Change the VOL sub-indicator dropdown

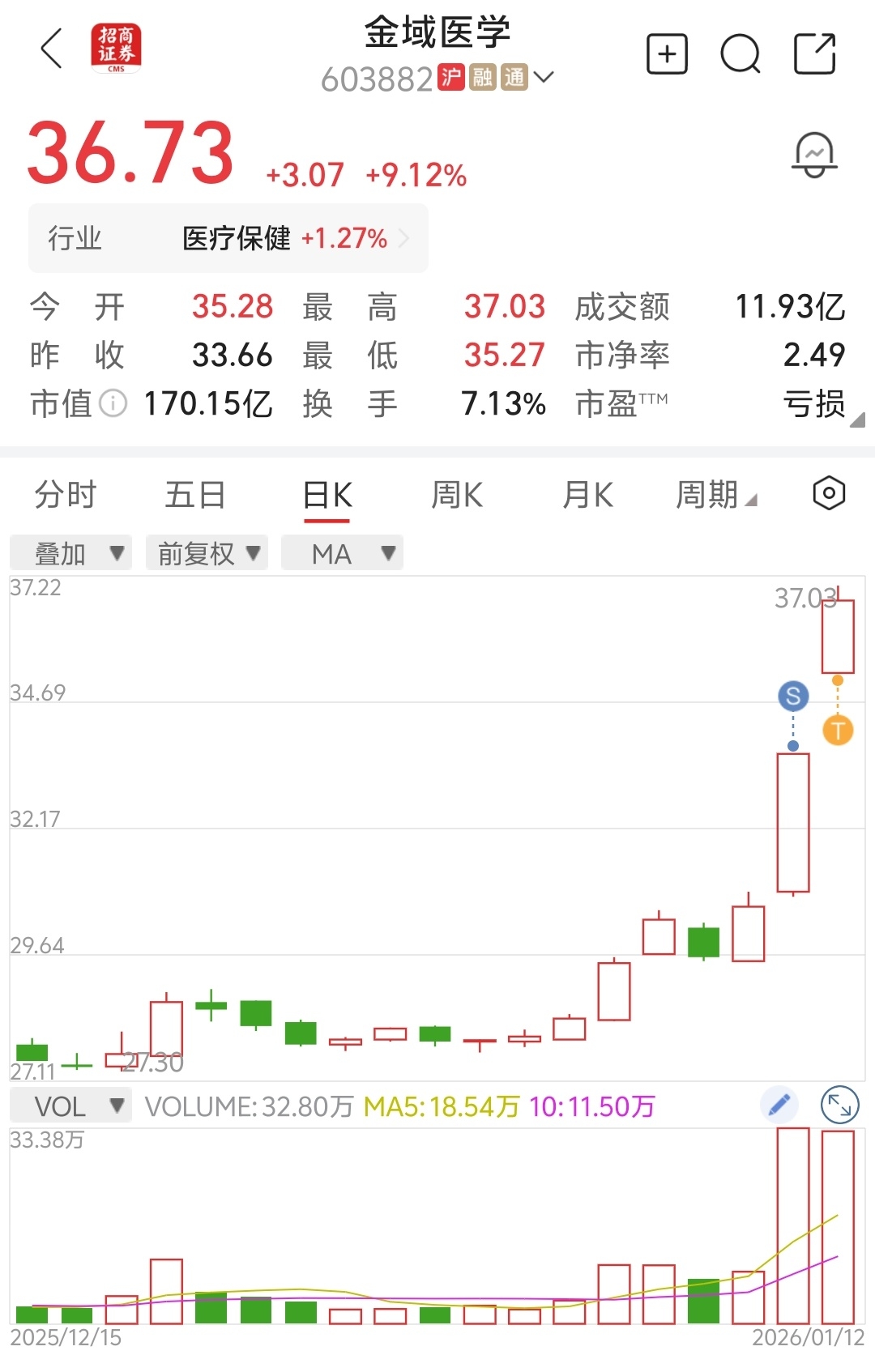click(x=71, y=1106)
